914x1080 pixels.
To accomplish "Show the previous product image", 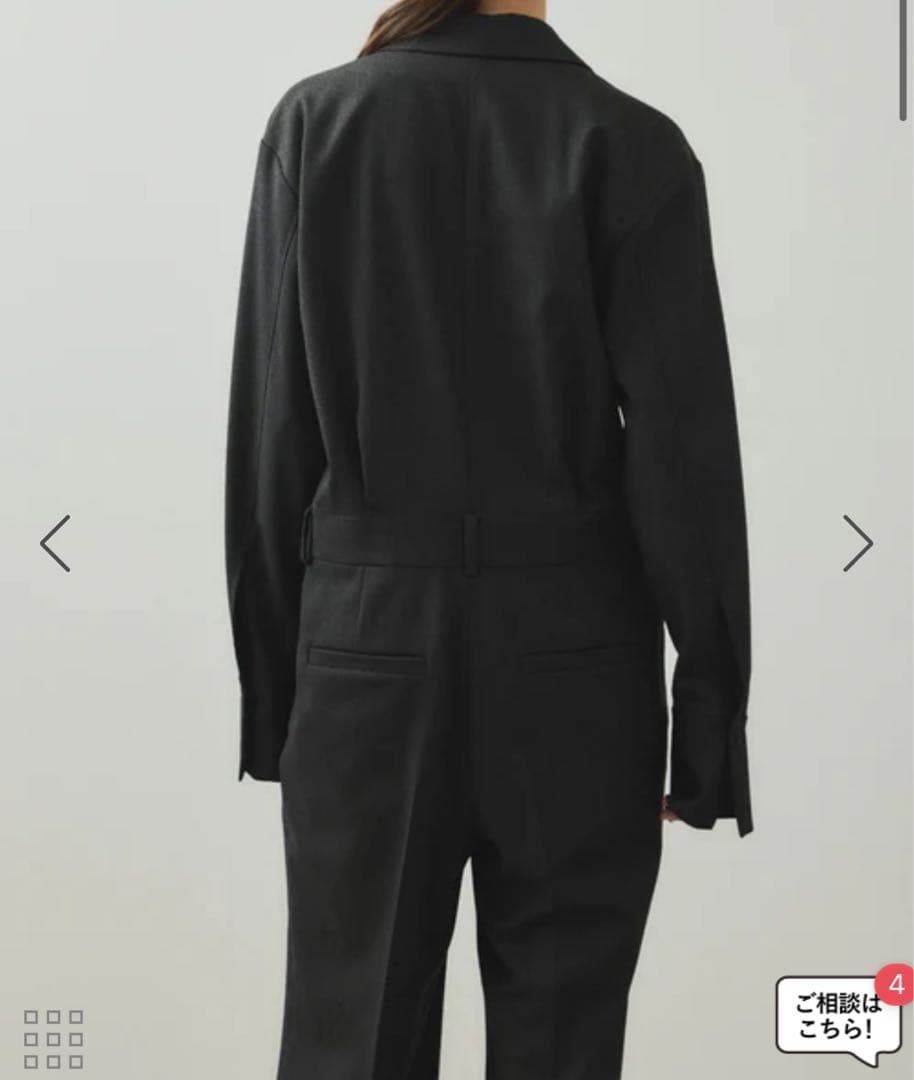I will 55,544.
